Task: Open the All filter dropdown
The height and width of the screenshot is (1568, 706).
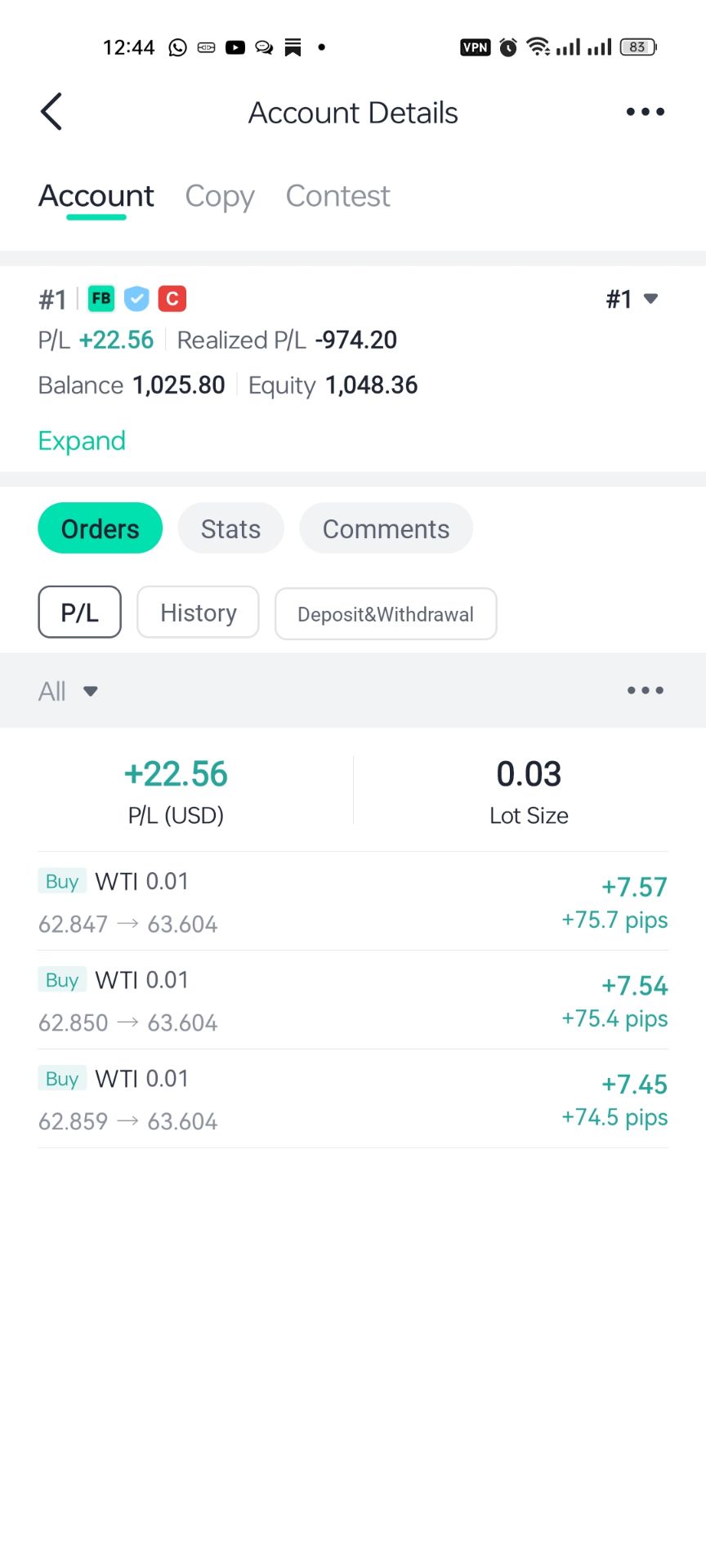Action: click(68, 691)
